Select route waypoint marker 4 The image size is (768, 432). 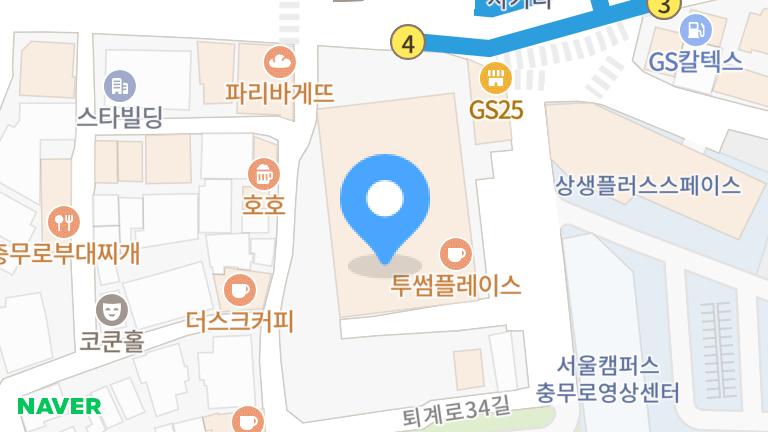(408, 43)
